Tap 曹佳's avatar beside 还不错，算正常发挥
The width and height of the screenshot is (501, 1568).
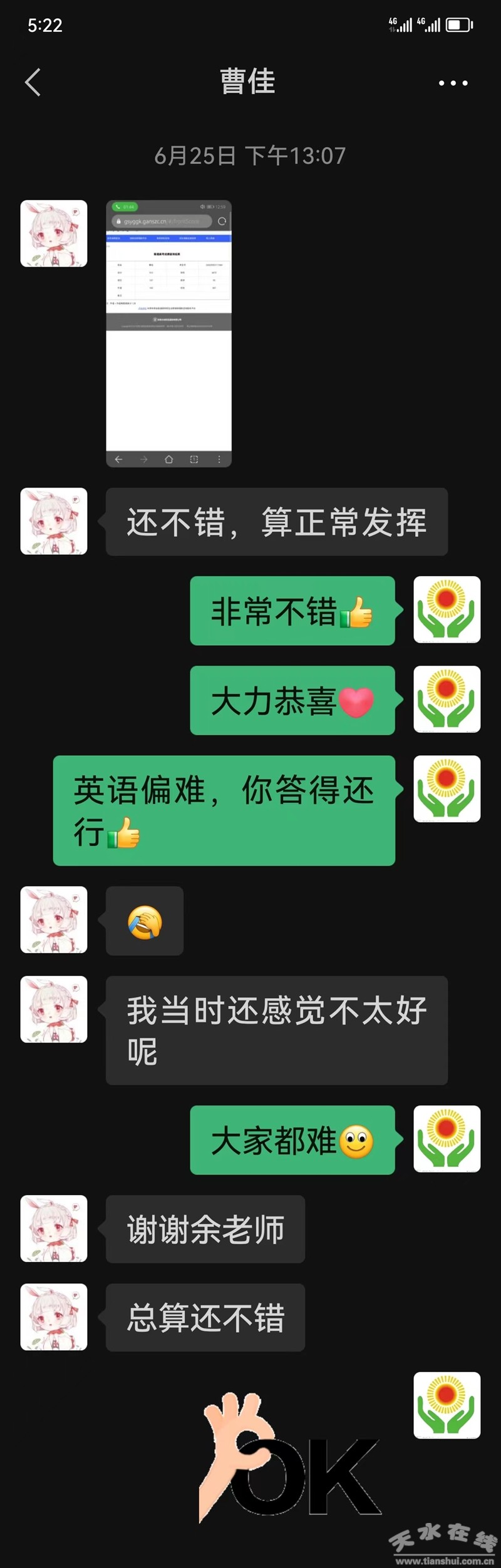tap(54, 521)
